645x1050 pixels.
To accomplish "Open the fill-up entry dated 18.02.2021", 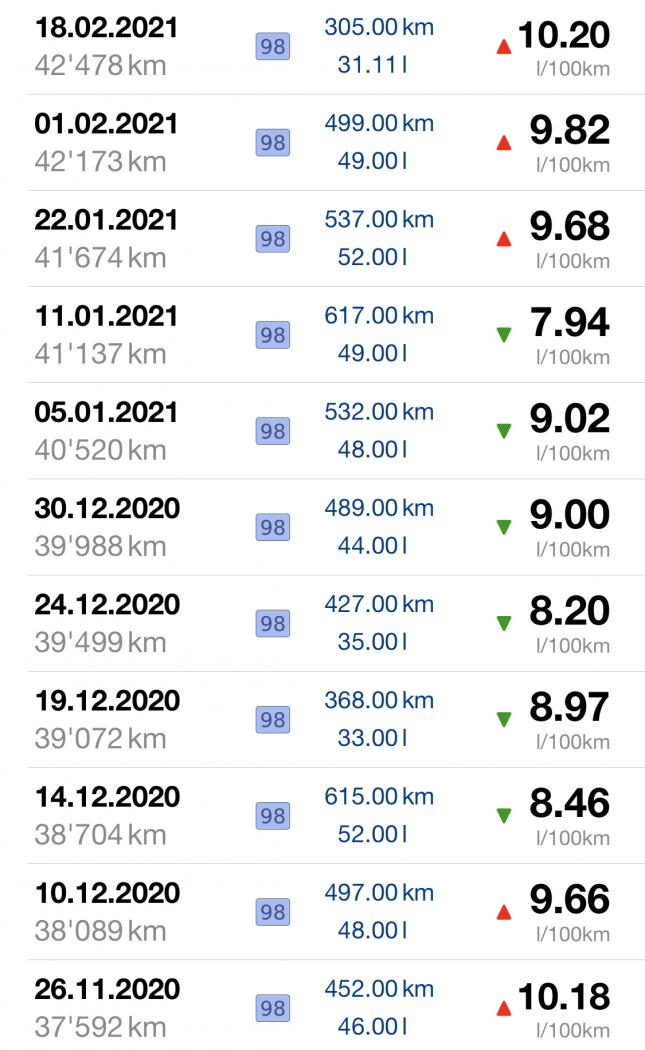I will tap(322, 47).
